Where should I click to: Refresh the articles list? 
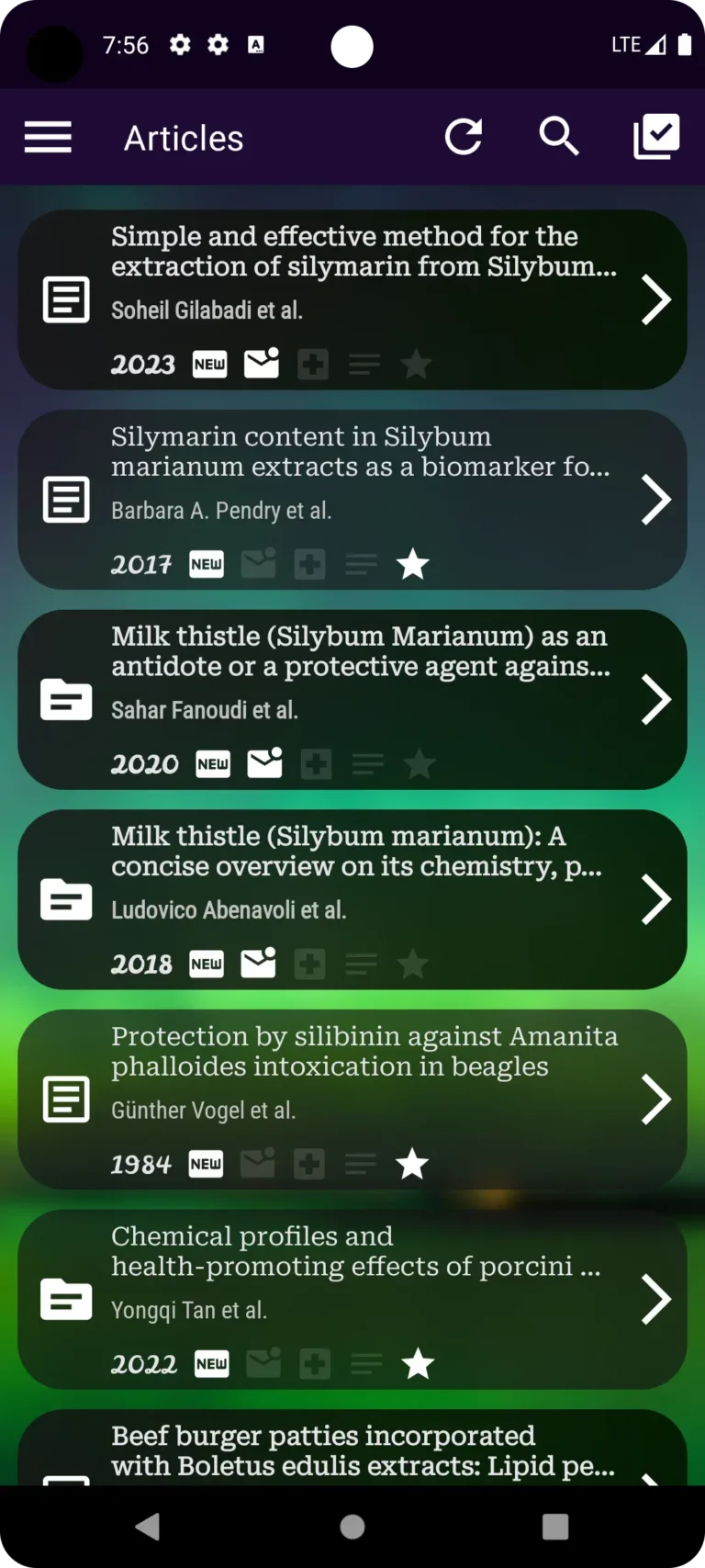464,137
